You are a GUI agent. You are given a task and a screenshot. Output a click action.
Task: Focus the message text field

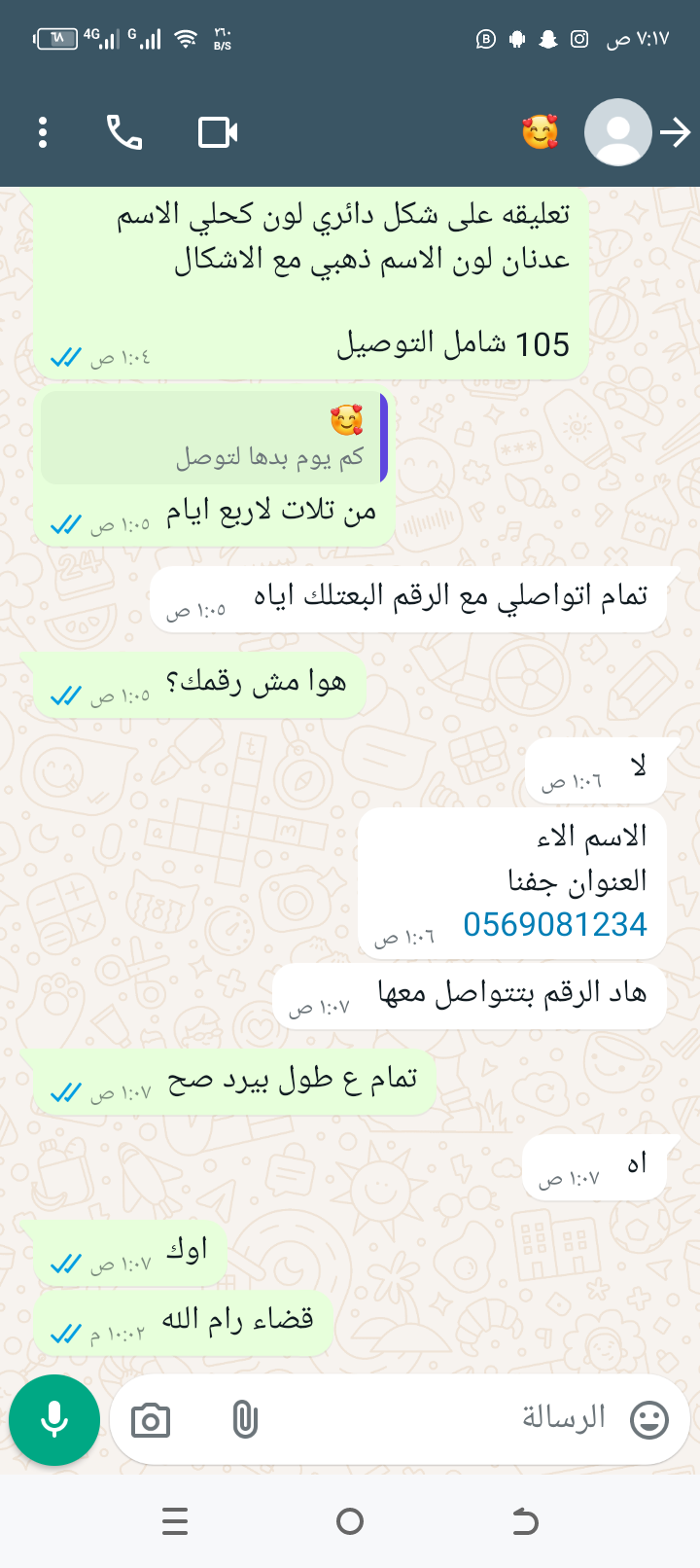pos(437,1420)
